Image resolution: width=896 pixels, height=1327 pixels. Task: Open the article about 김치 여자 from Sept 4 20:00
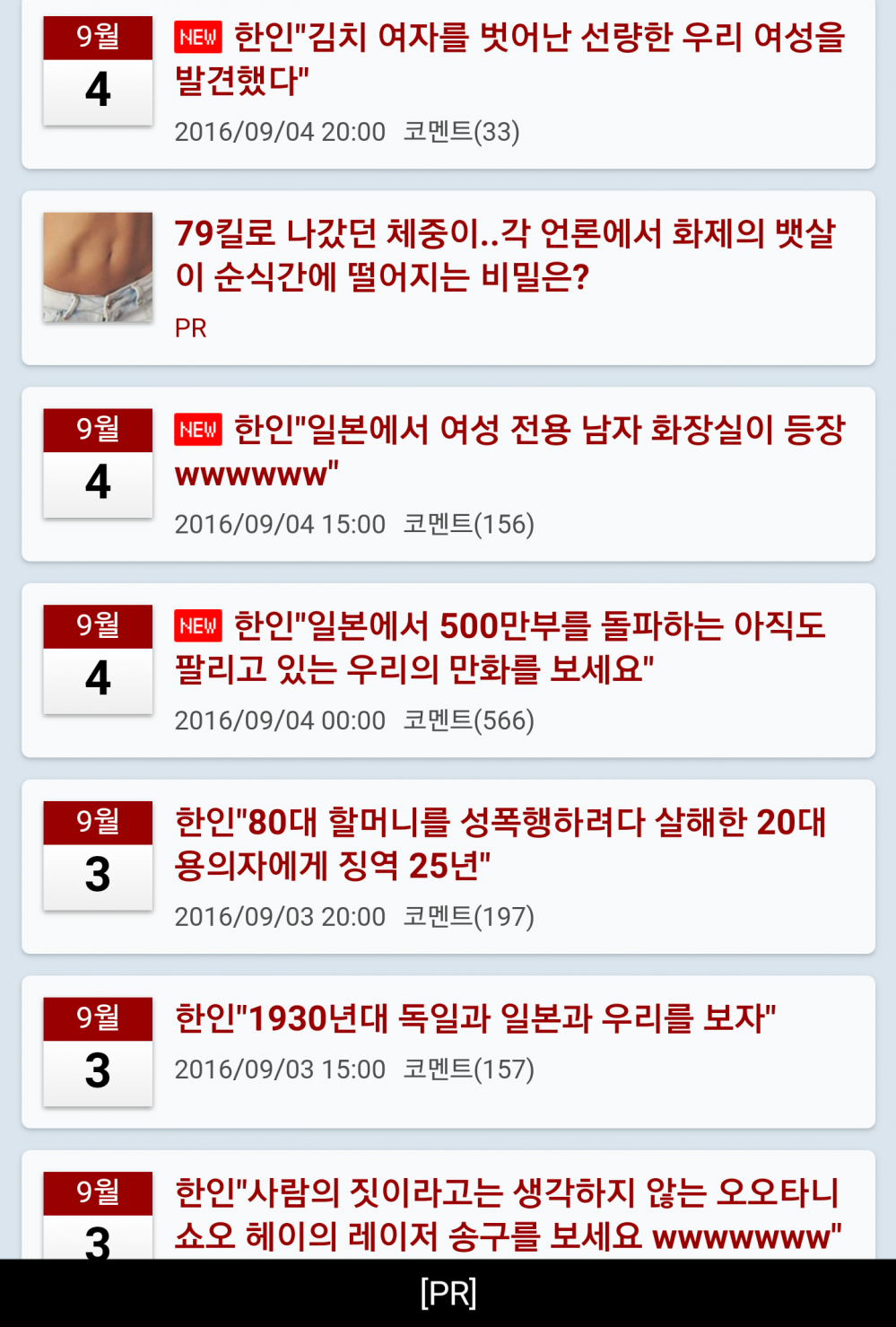[509, 59]
